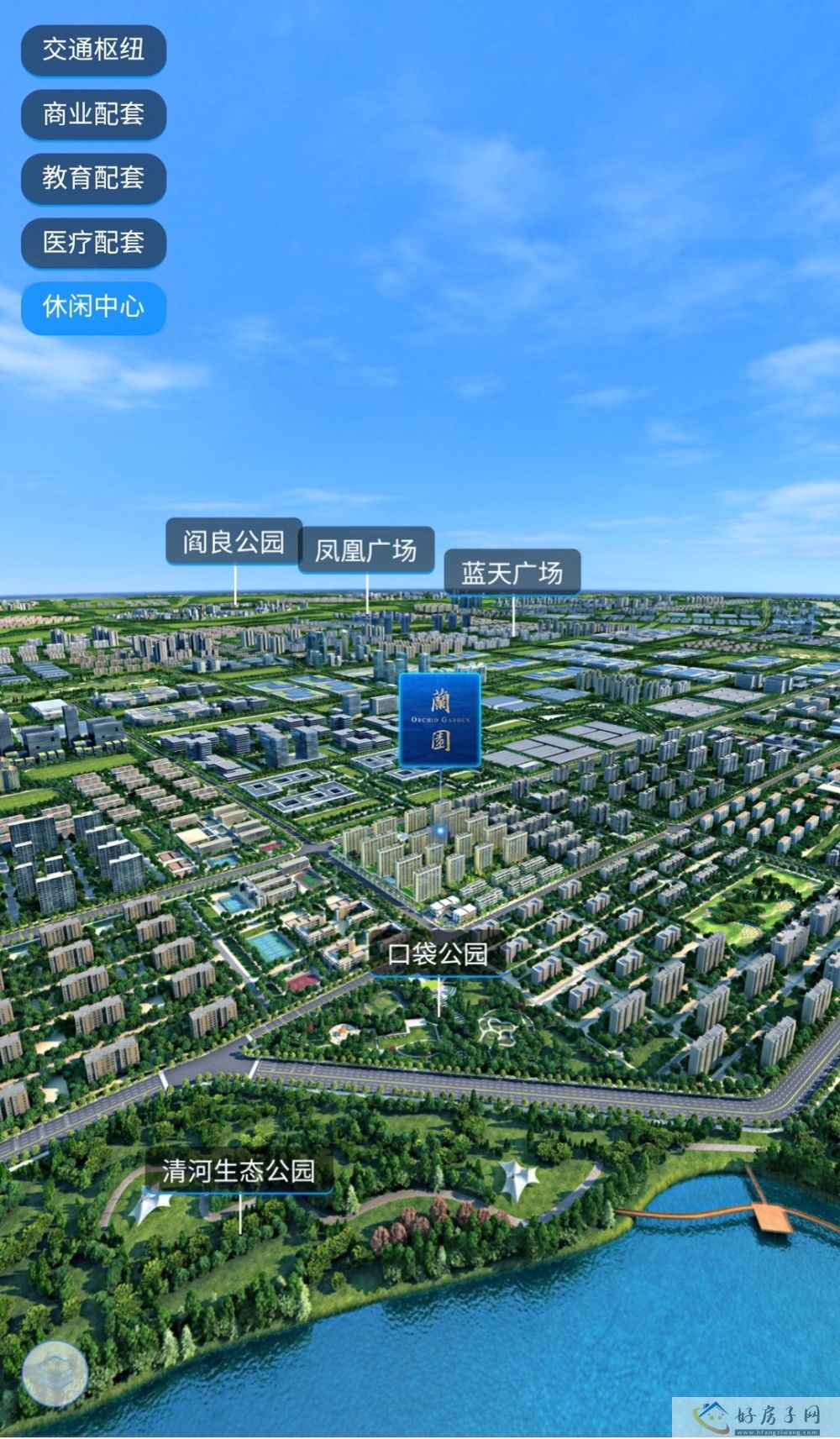
Task: Select the 口袋公园 marker
Action: [x=438, y=954]
